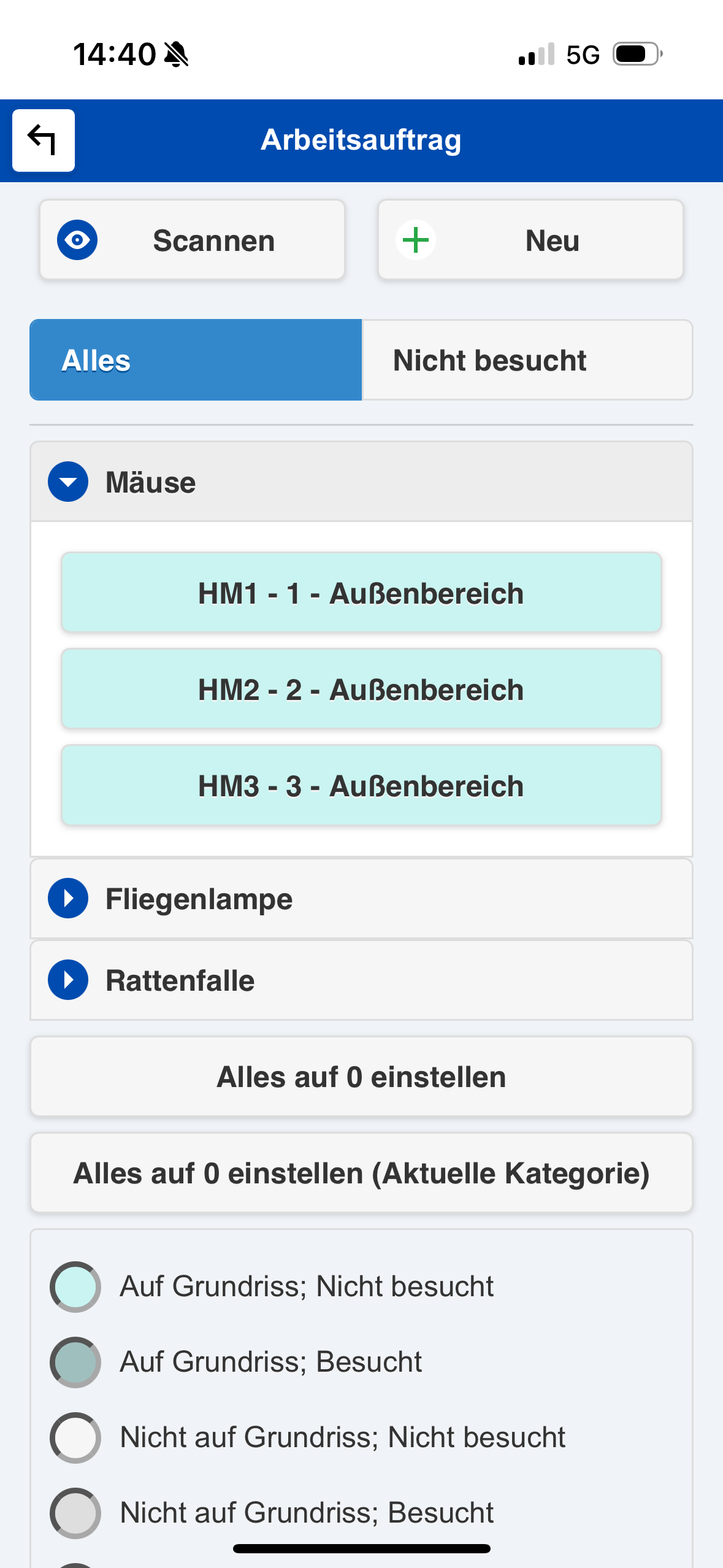The width and height of the screenshot is (723, 1568).
Task: Tap the back arrow to leave Arbeitsauftrag
Action: tap(42, 140)
